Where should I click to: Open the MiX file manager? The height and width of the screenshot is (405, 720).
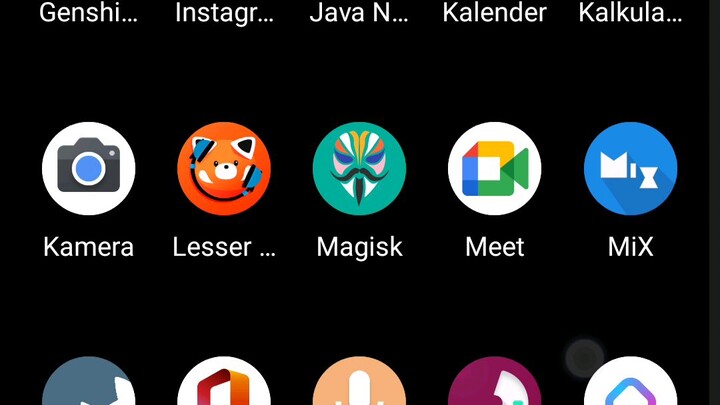point(630,168)
